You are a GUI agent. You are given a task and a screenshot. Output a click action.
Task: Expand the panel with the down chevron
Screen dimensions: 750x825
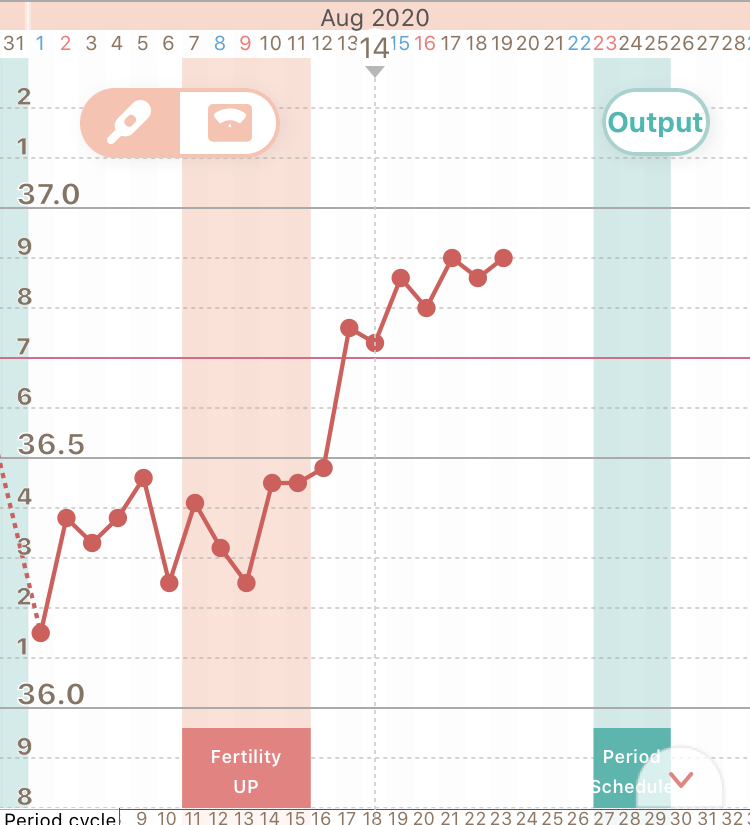click(681, 780)
